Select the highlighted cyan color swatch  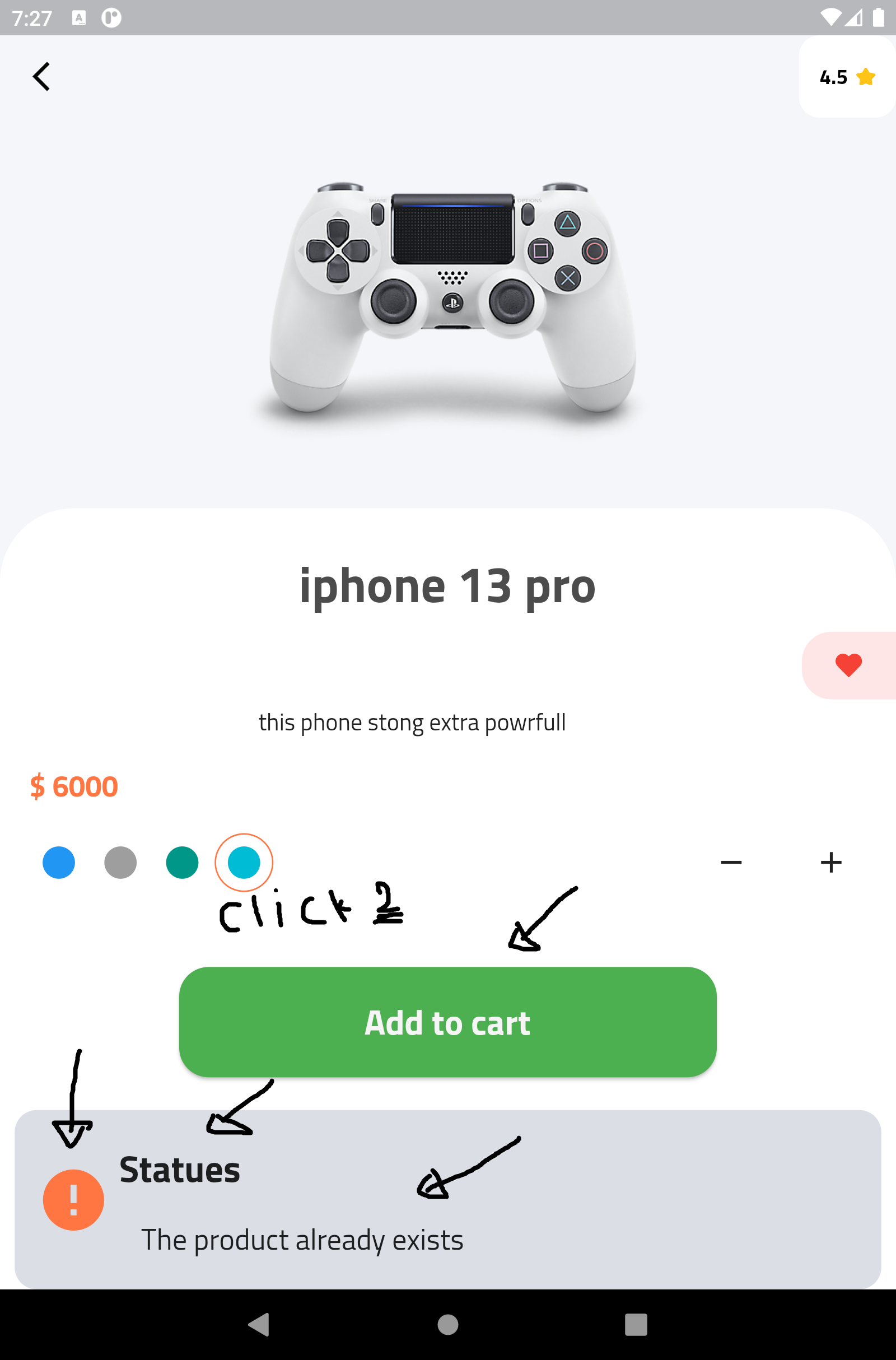244,863
